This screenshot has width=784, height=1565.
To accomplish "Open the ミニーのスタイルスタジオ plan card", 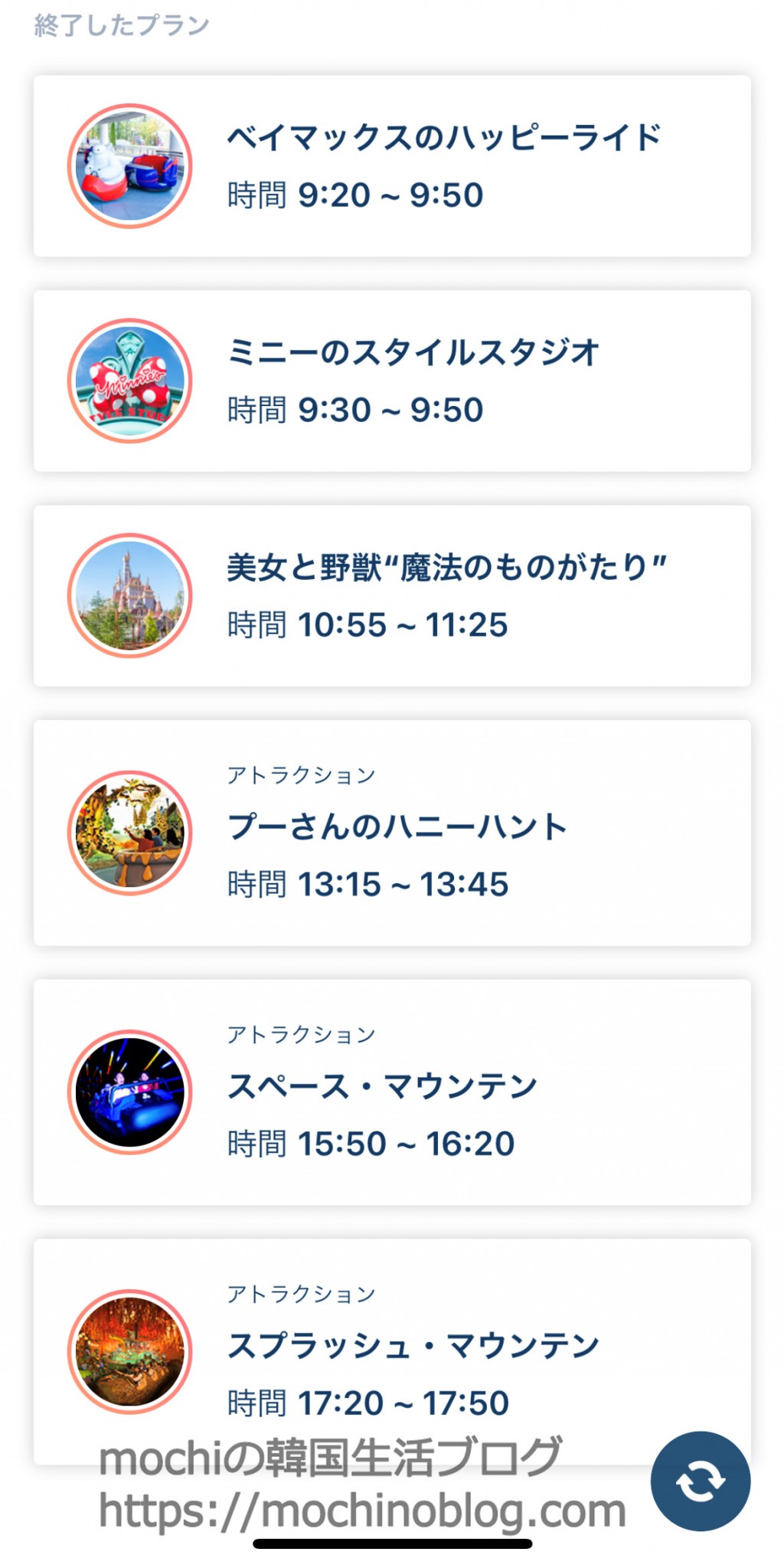I will pyautogui.click(x=392, y=381).
